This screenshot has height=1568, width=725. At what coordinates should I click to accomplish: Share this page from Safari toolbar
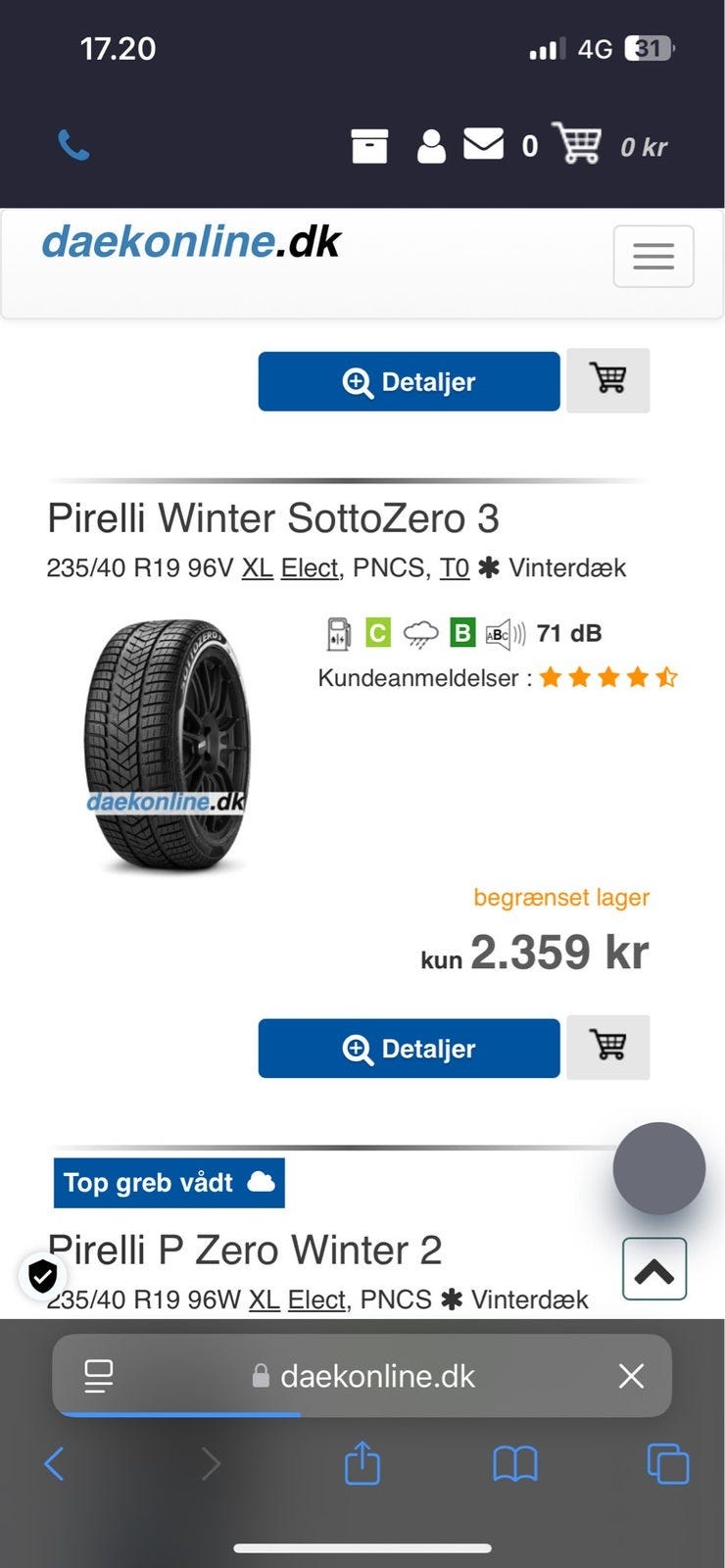362,1464
